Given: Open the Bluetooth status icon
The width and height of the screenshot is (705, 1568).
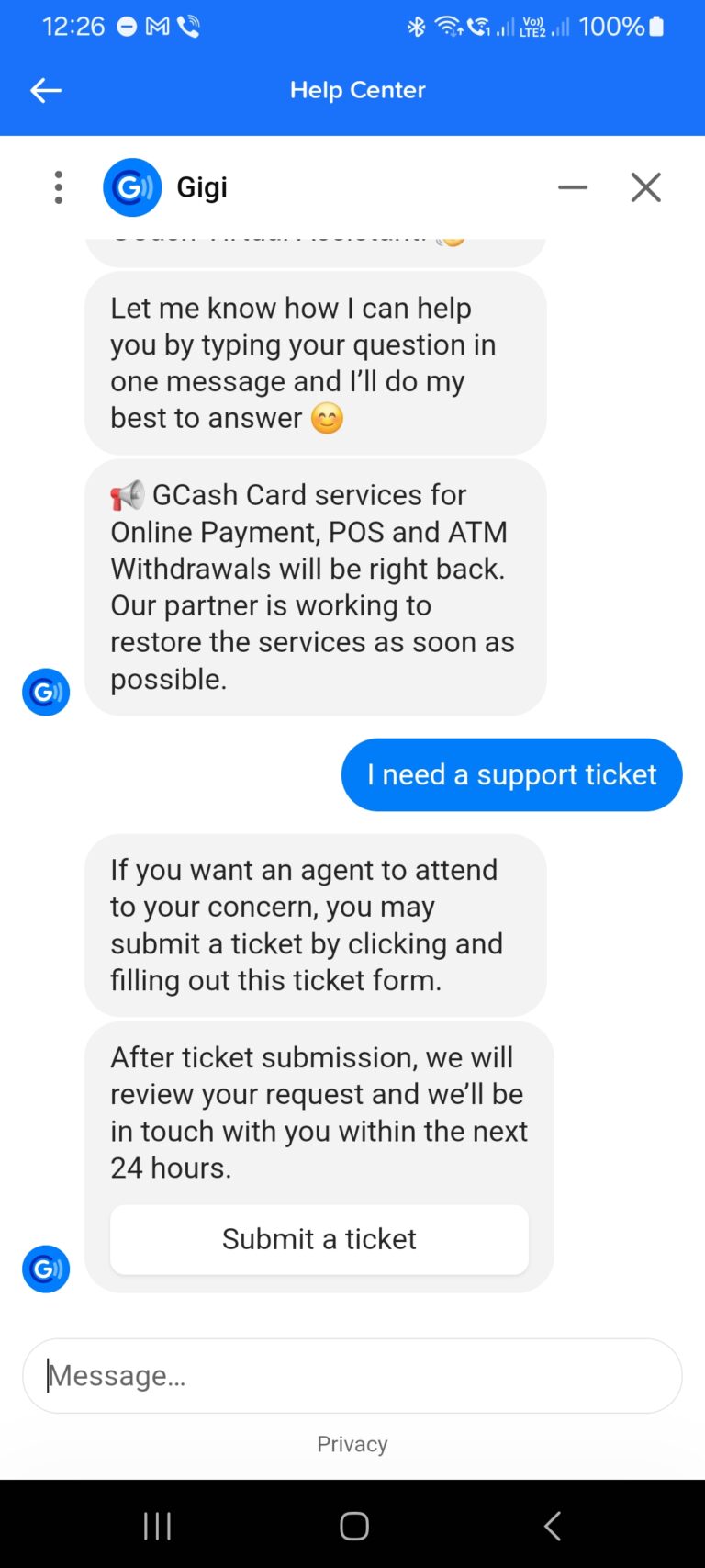Looking at the screenshot, I should click(x=416, y=27).
